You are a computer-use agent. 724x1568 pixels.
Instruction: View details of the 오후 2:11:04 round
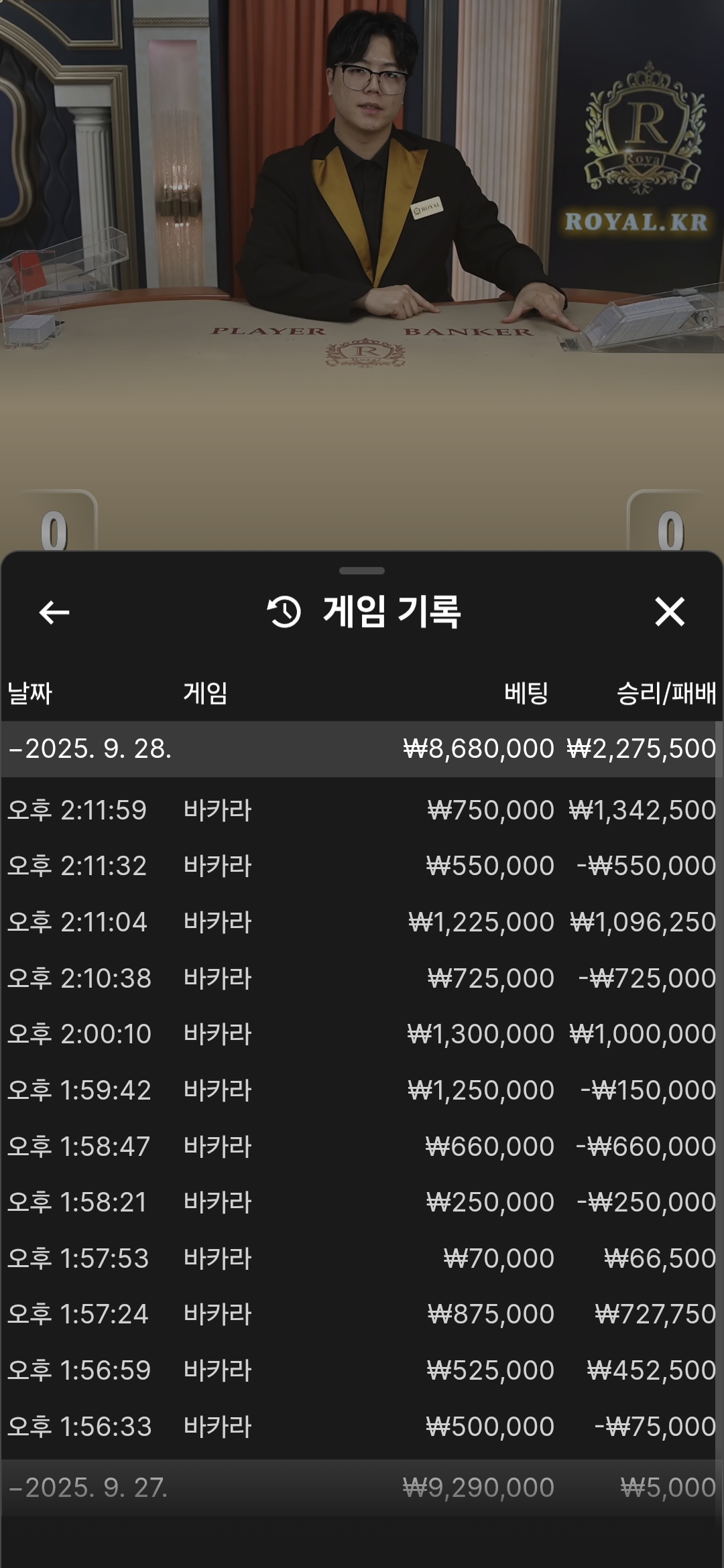[362, 922]
